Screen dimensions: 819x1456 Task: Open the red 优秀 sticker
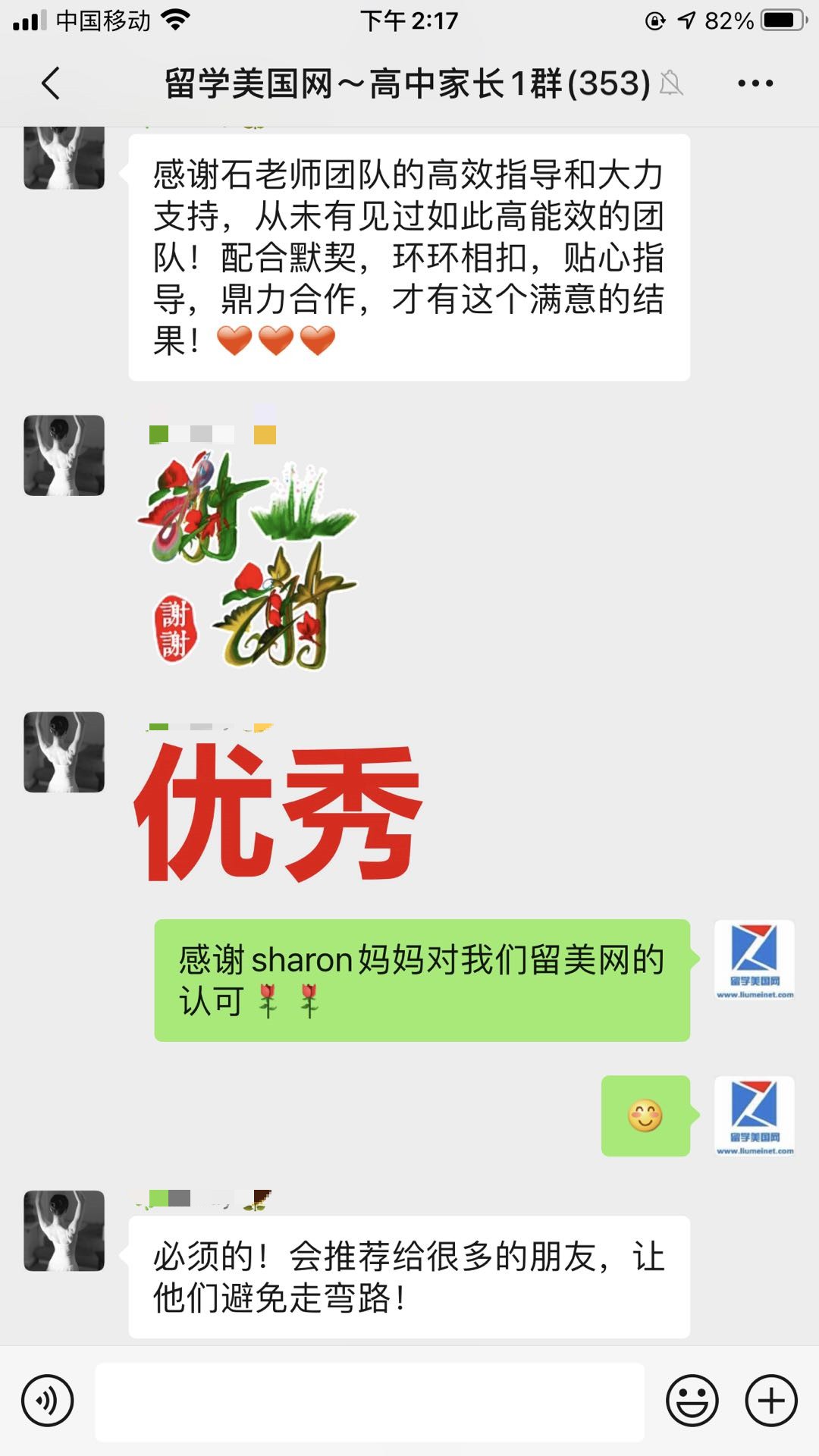[278, 813]
